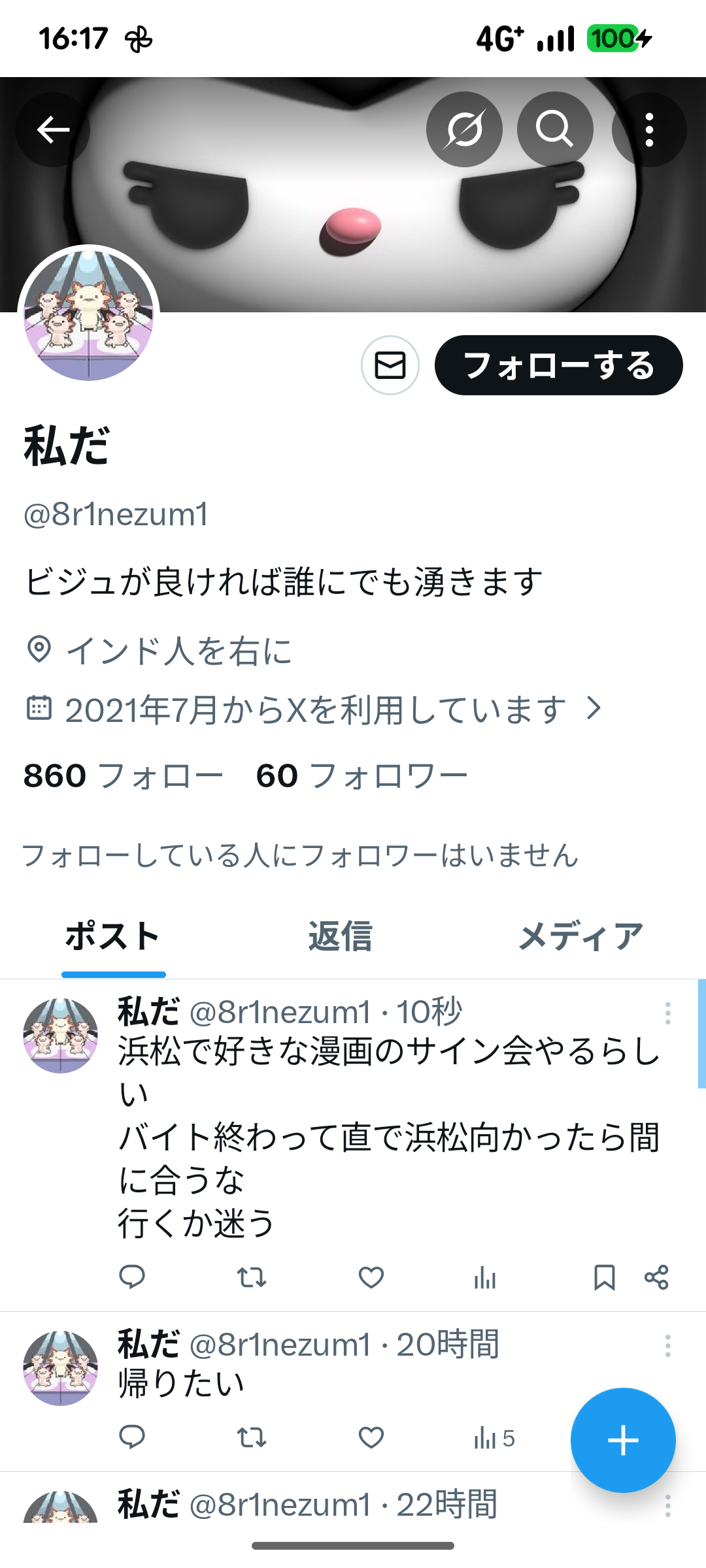Compose a new post with plus button
This screenshot has height=1568, width=706.
(623, 1440)
